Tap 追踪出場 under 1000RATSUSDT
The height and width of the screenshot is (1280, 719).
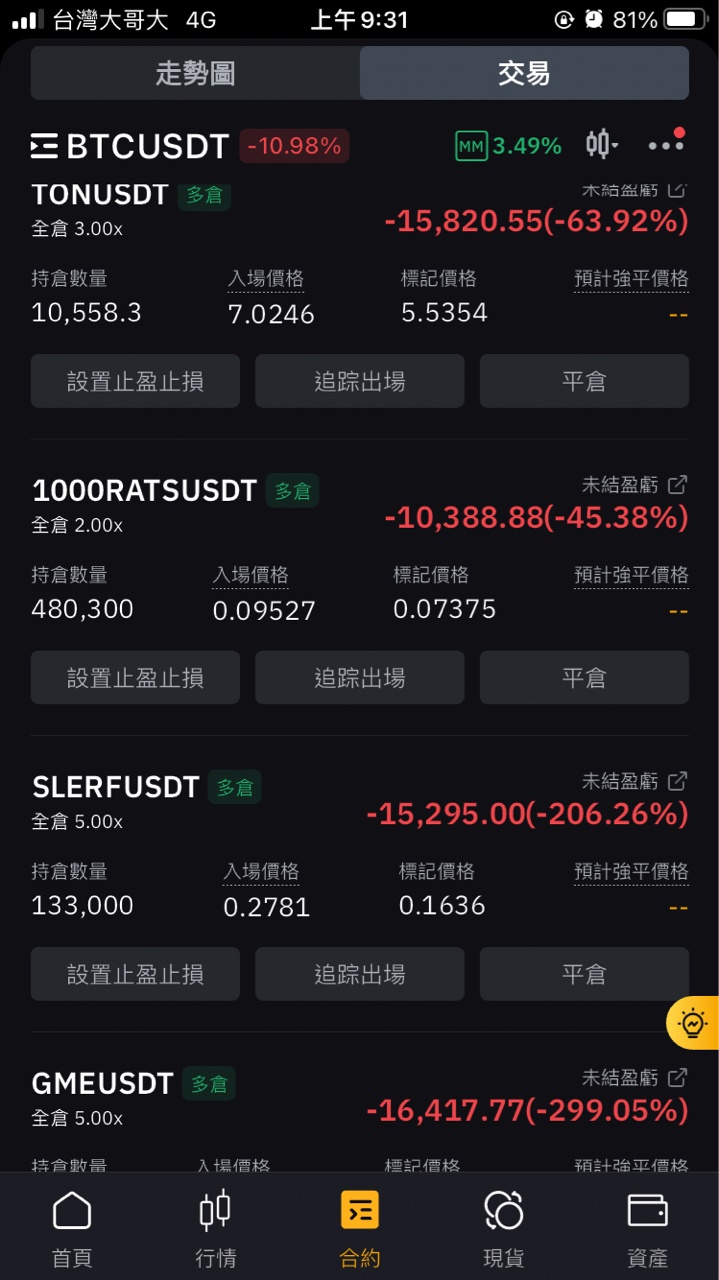point(360,678)
